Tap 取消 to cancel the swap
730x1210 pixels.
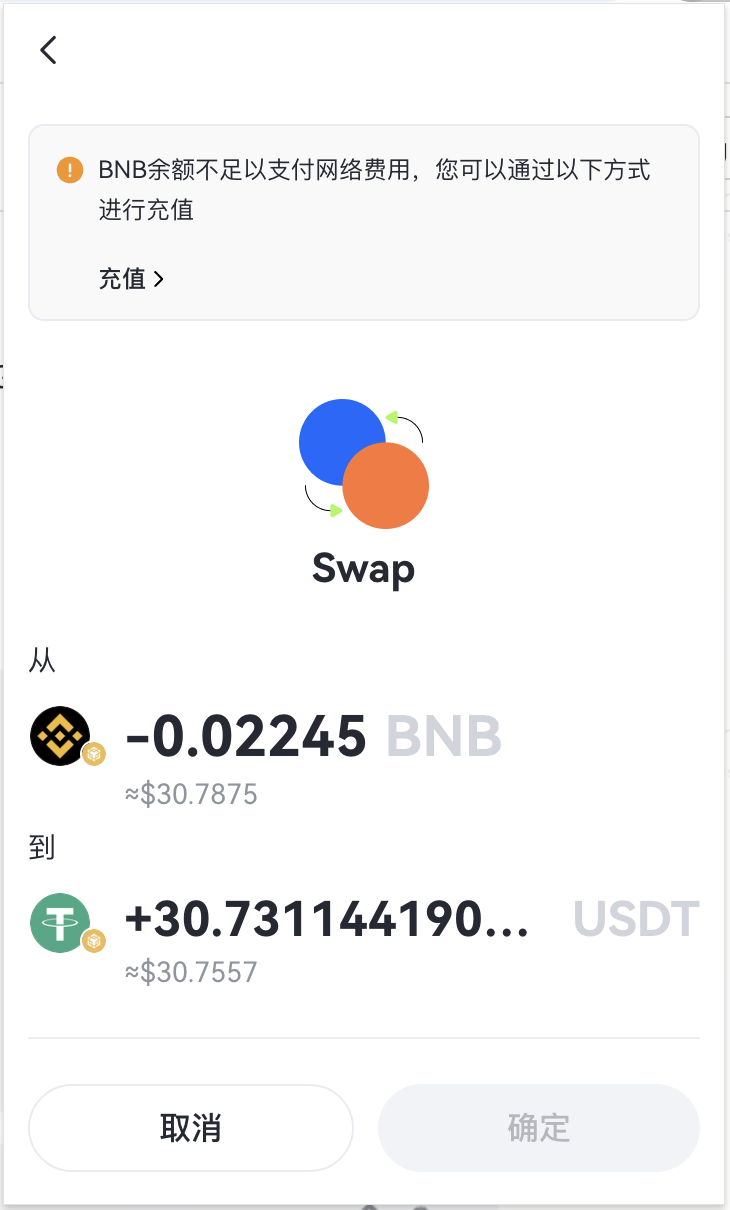tap(190, 1128)
